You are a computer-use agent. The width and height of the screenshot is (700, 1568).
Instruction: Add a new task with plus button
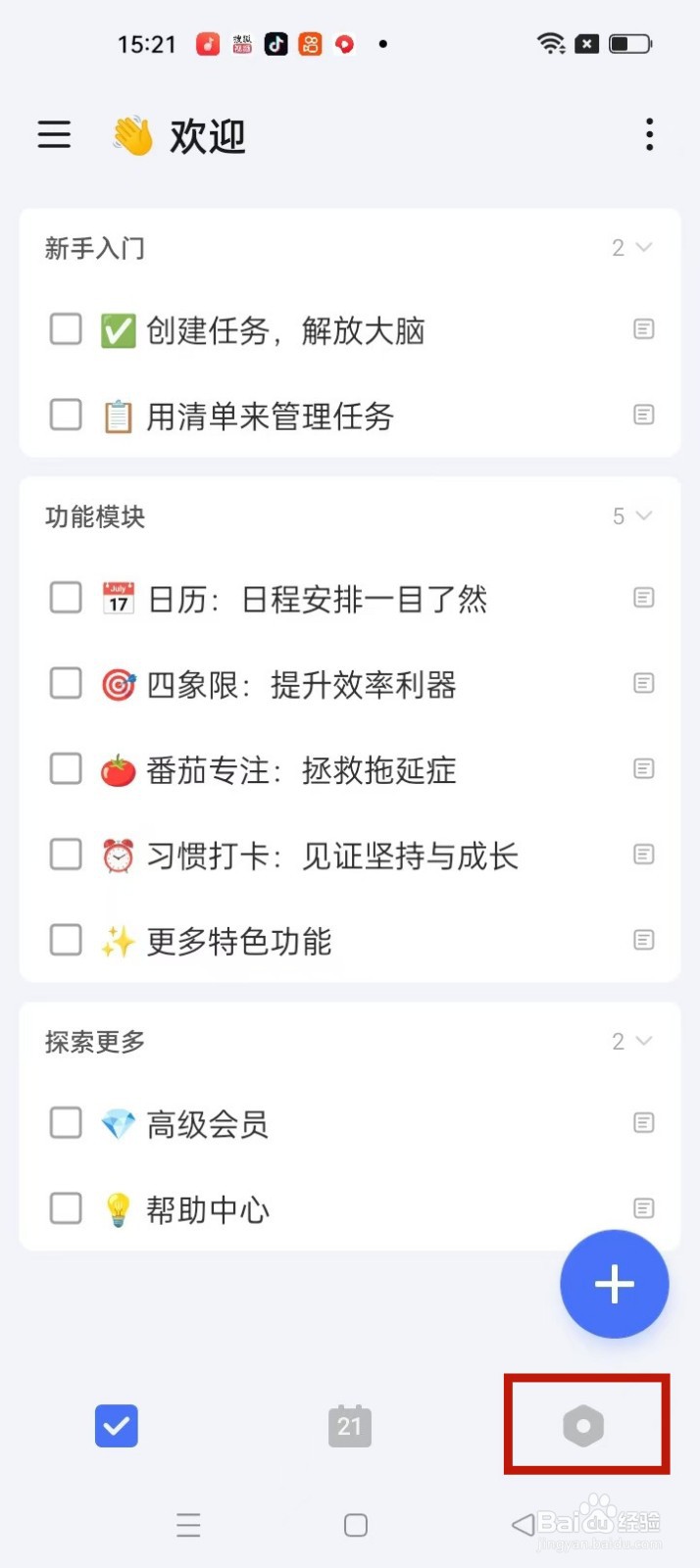point(614,1284)
